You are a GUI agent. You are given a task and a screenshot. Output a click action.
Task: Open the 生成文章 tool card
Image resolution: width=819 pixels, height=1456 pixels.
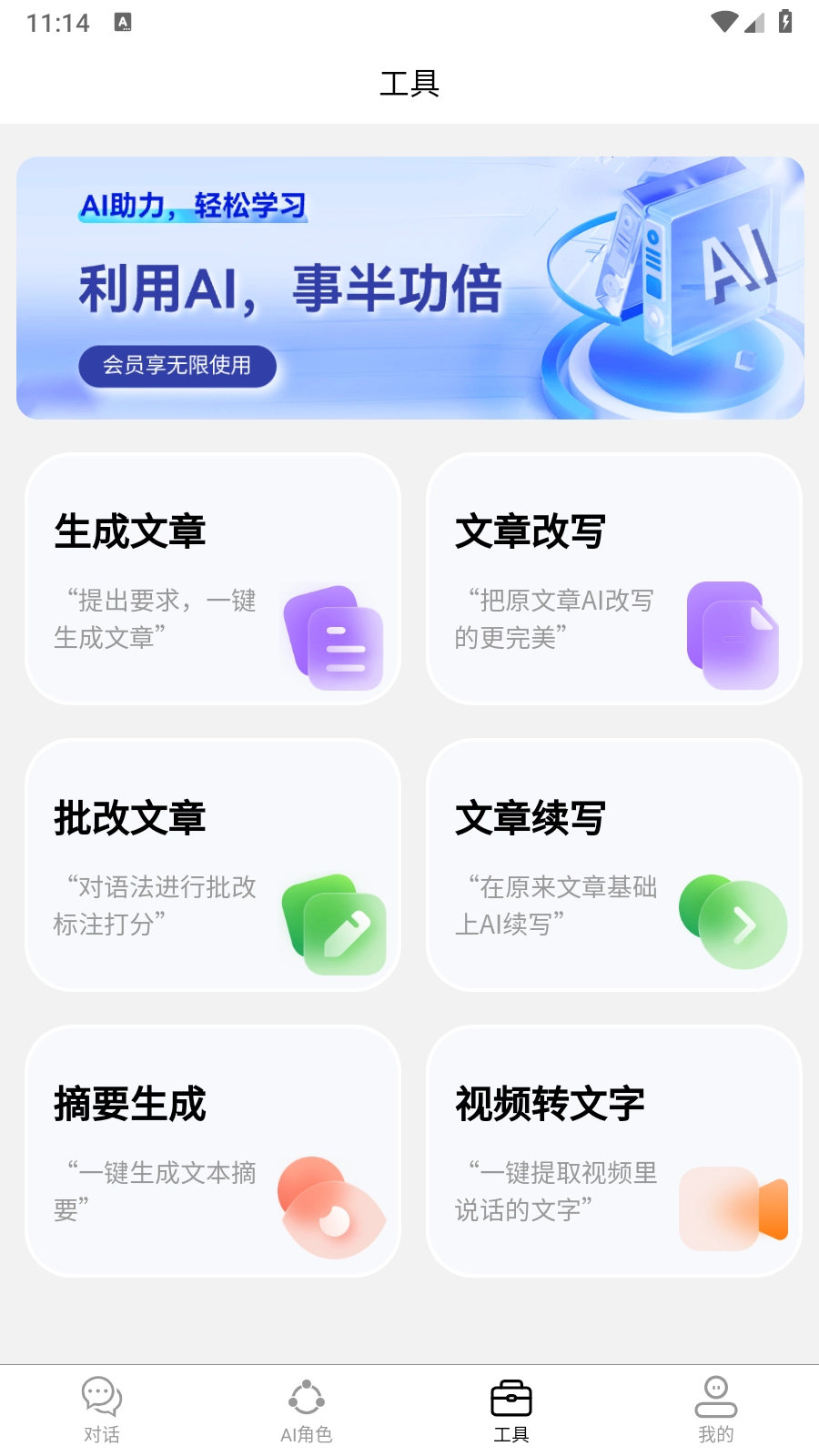click(213, 579)
